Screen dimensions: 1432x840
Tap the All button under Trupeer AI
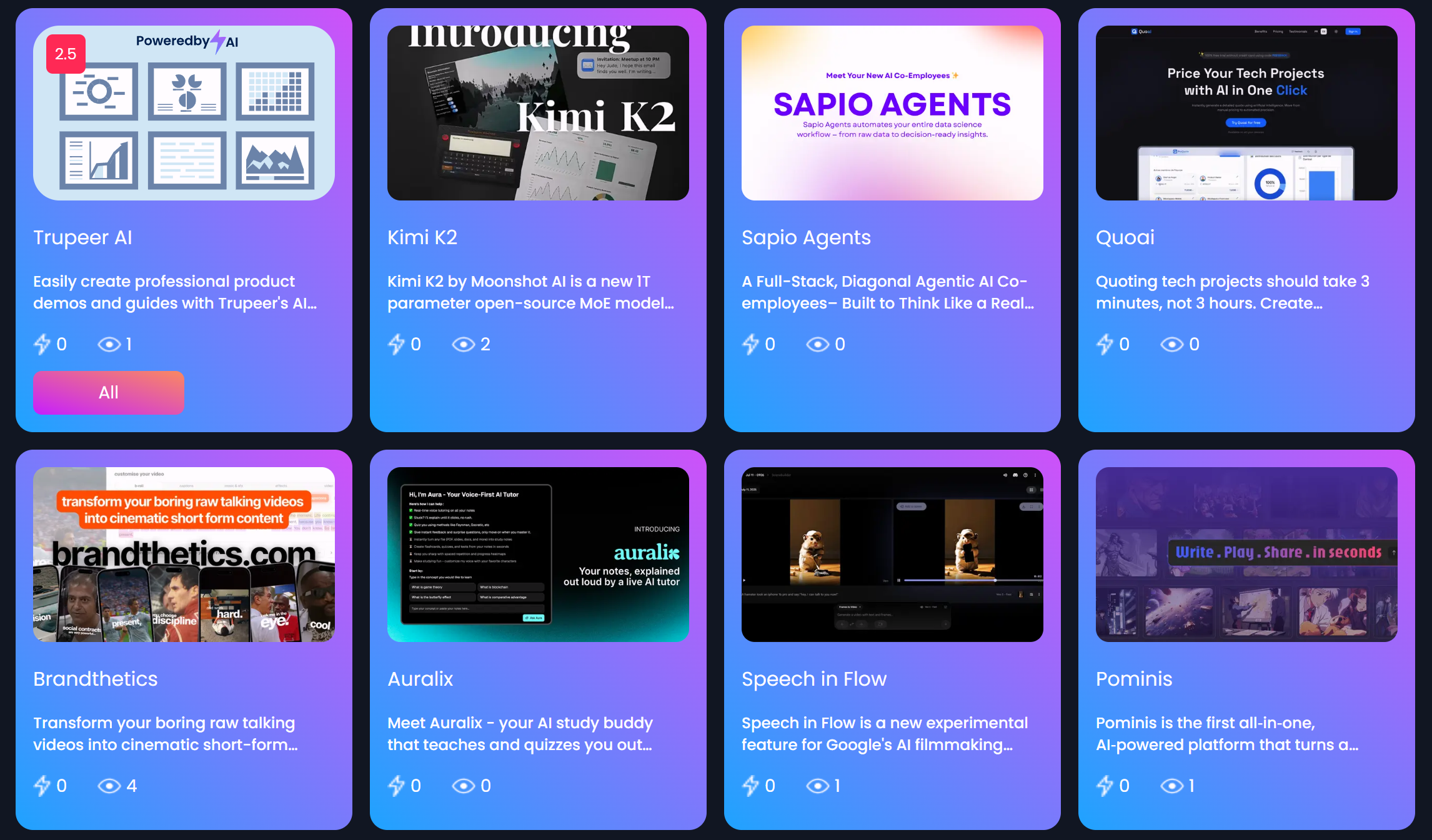109,392
